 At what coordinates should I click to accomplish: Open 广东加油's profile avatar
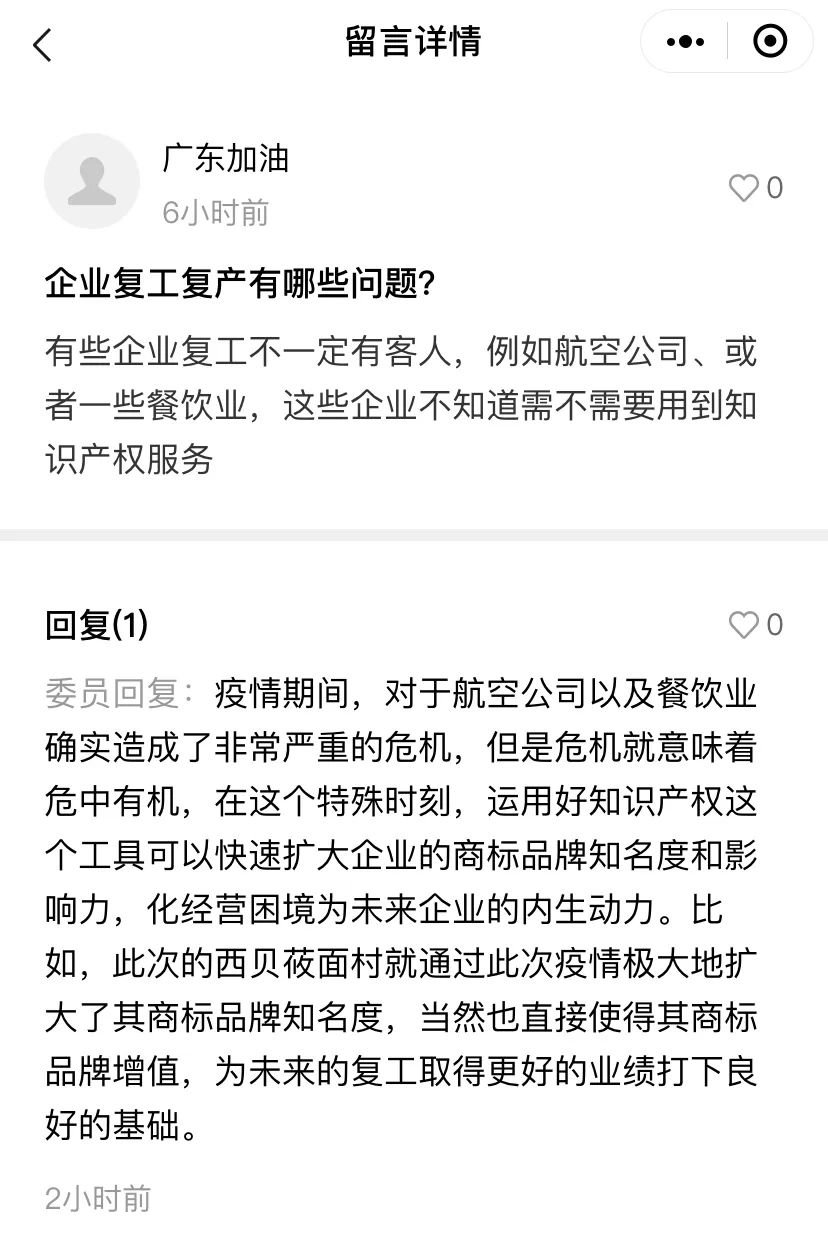tap(92, 181)
